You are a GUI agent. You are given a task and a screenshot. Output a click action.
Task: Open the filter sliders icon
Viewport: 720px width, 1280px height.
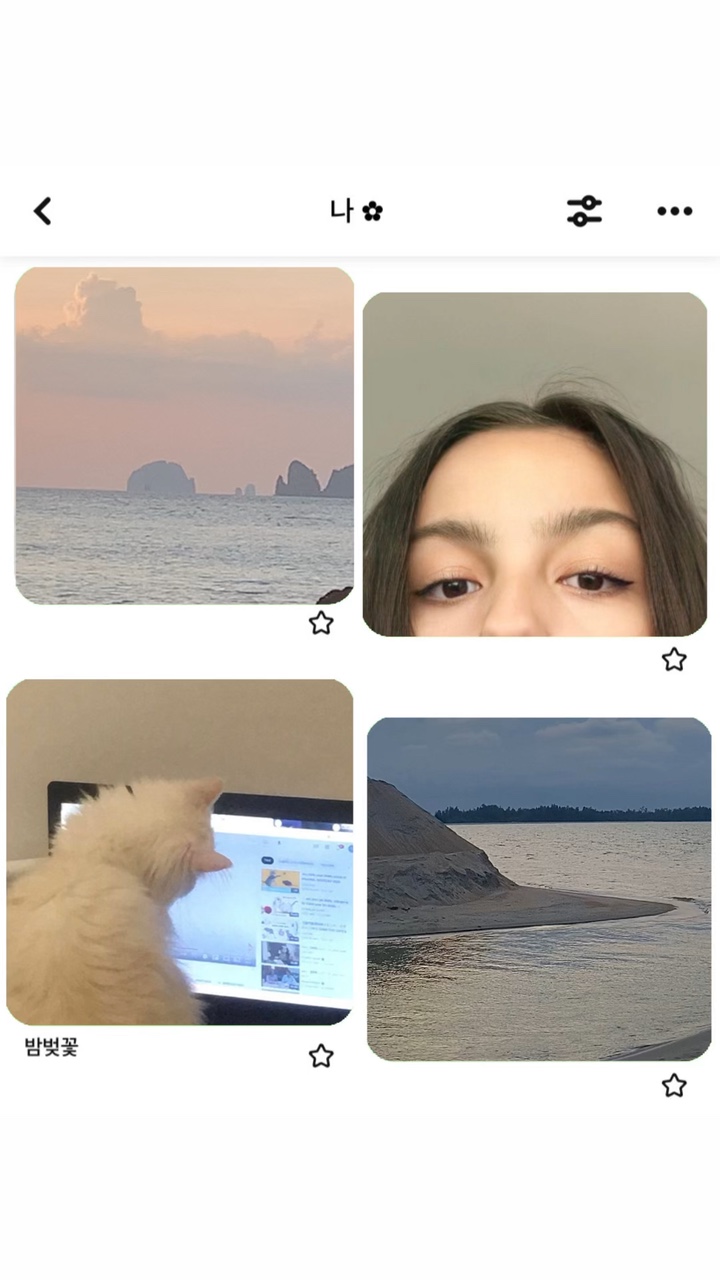point(584,211)
